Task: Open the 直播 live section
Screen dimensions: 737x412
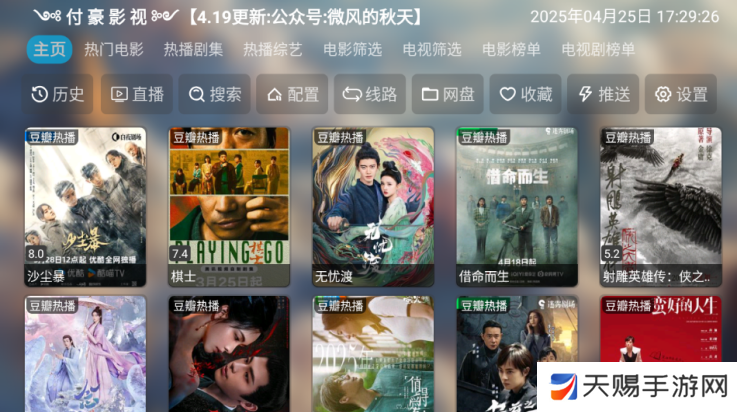Action: [136, 94]
